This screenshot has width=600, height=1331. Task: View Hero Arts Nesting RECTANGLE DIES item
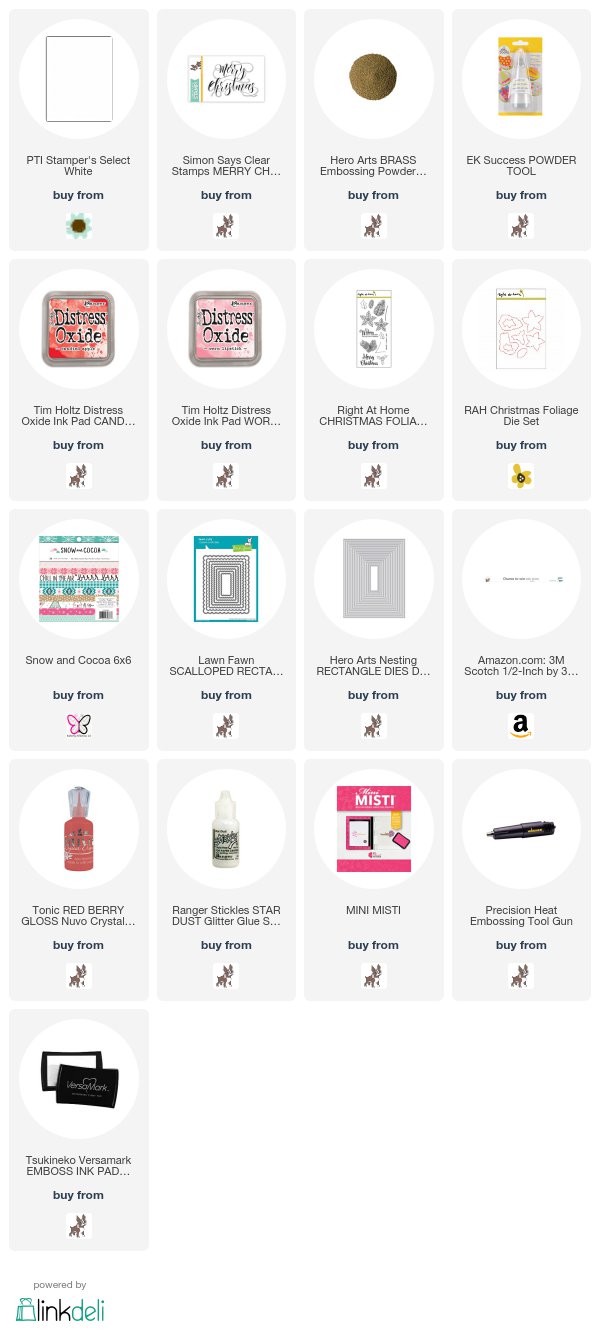click(x=374, y=580)
